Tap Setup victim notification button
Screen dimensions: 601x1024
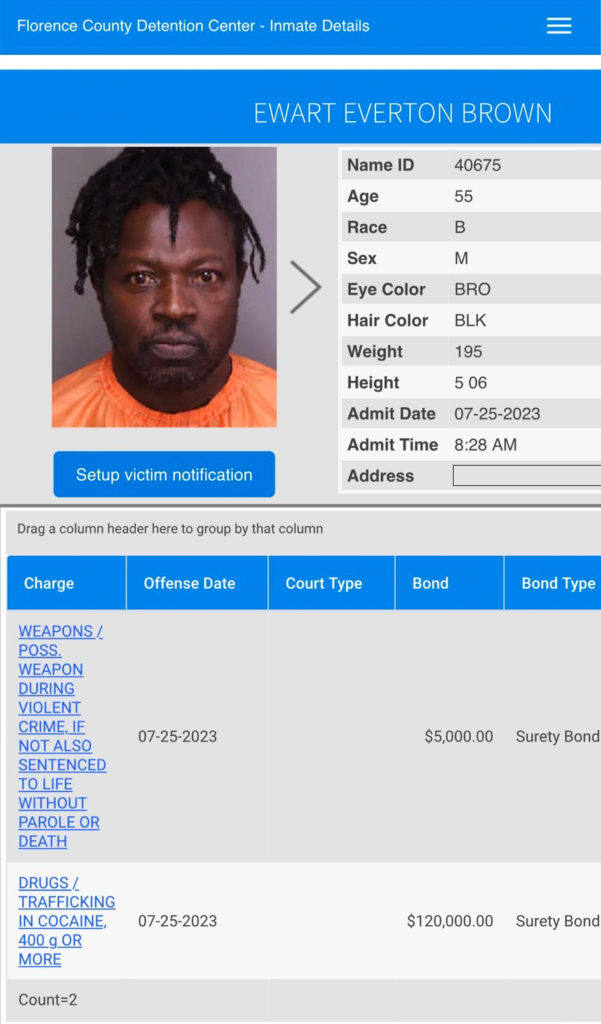pos(164,474)
